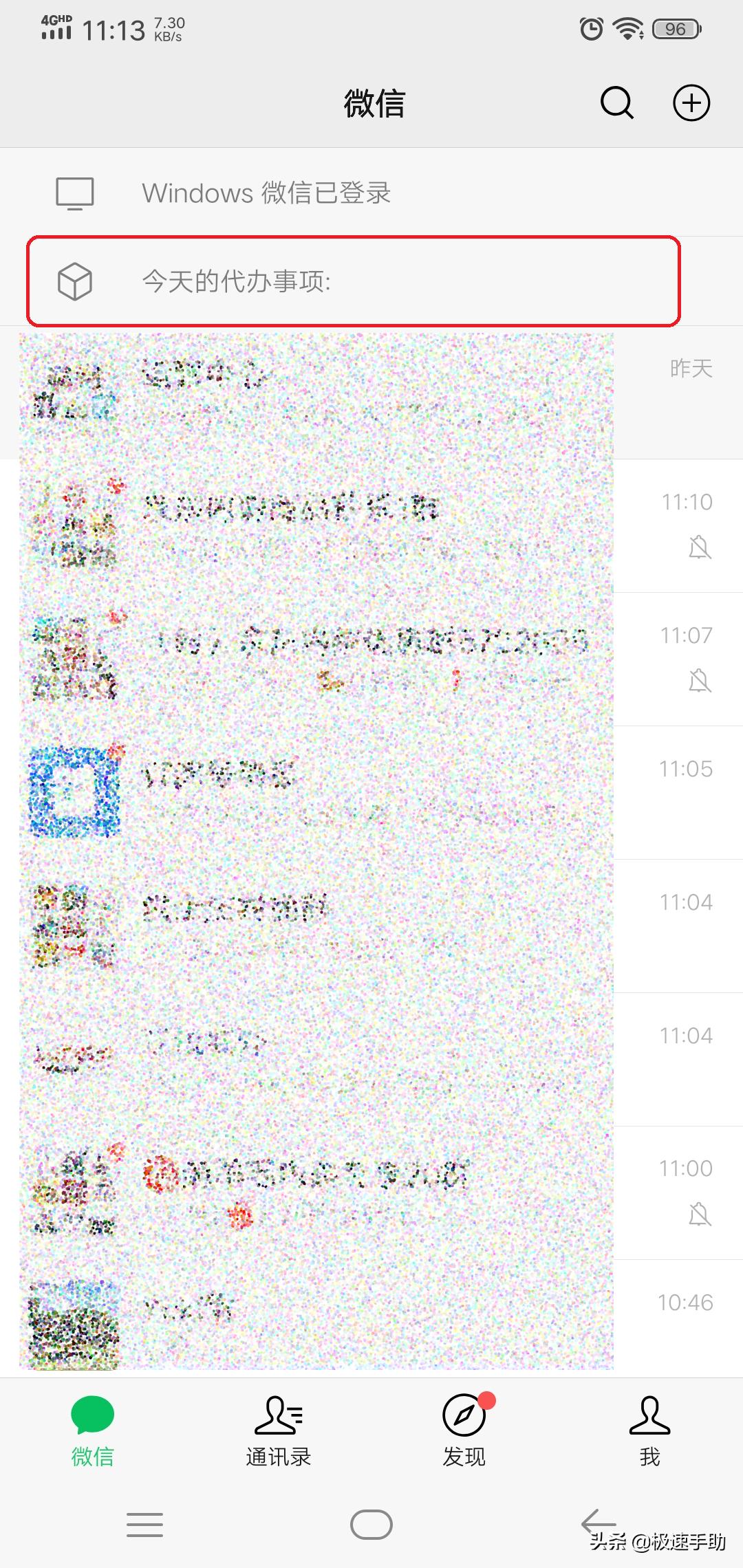This screenshot has height=1568, width=743.
Task: Select the 微信 chats tab
Action: point(93,1430)
